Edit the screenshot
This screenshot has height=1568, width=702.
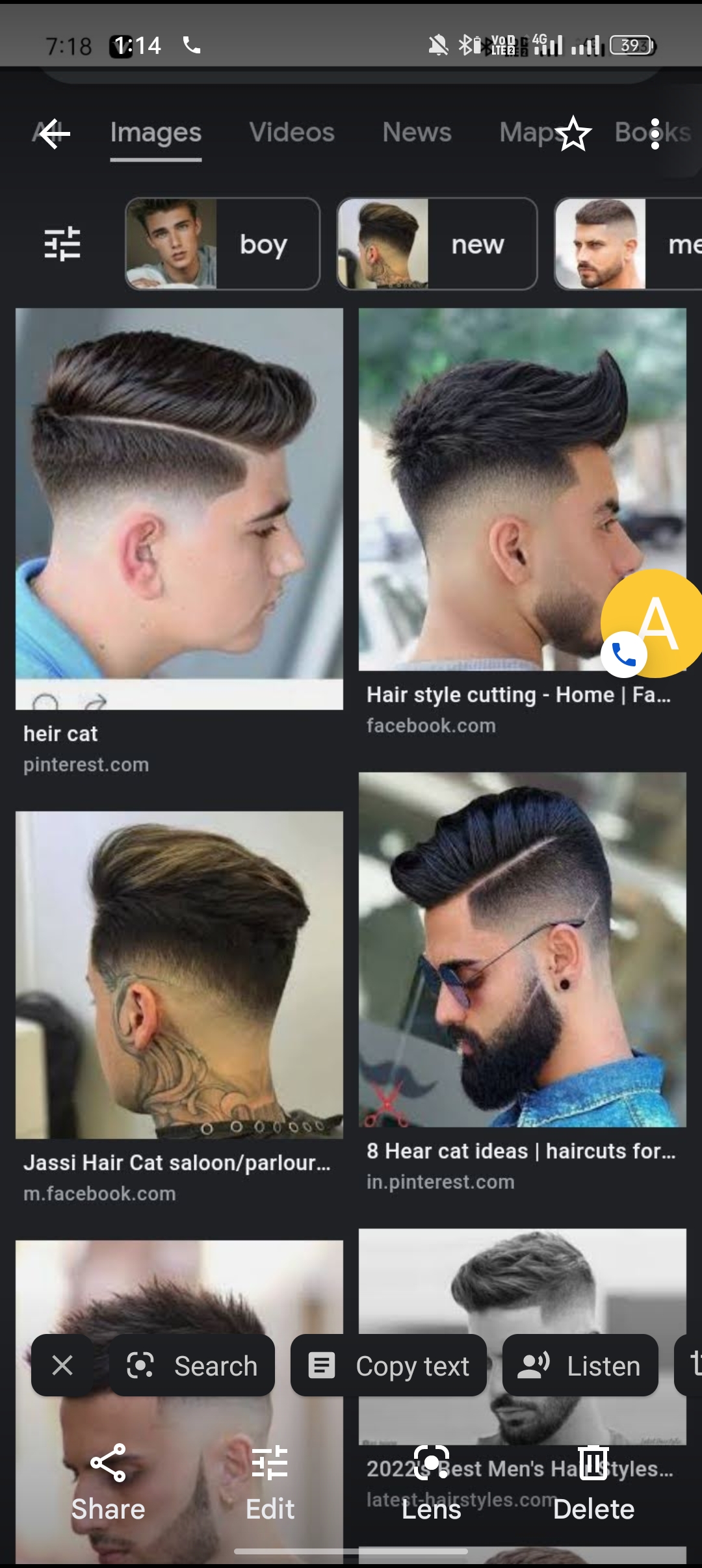[x=270, y=1482]
